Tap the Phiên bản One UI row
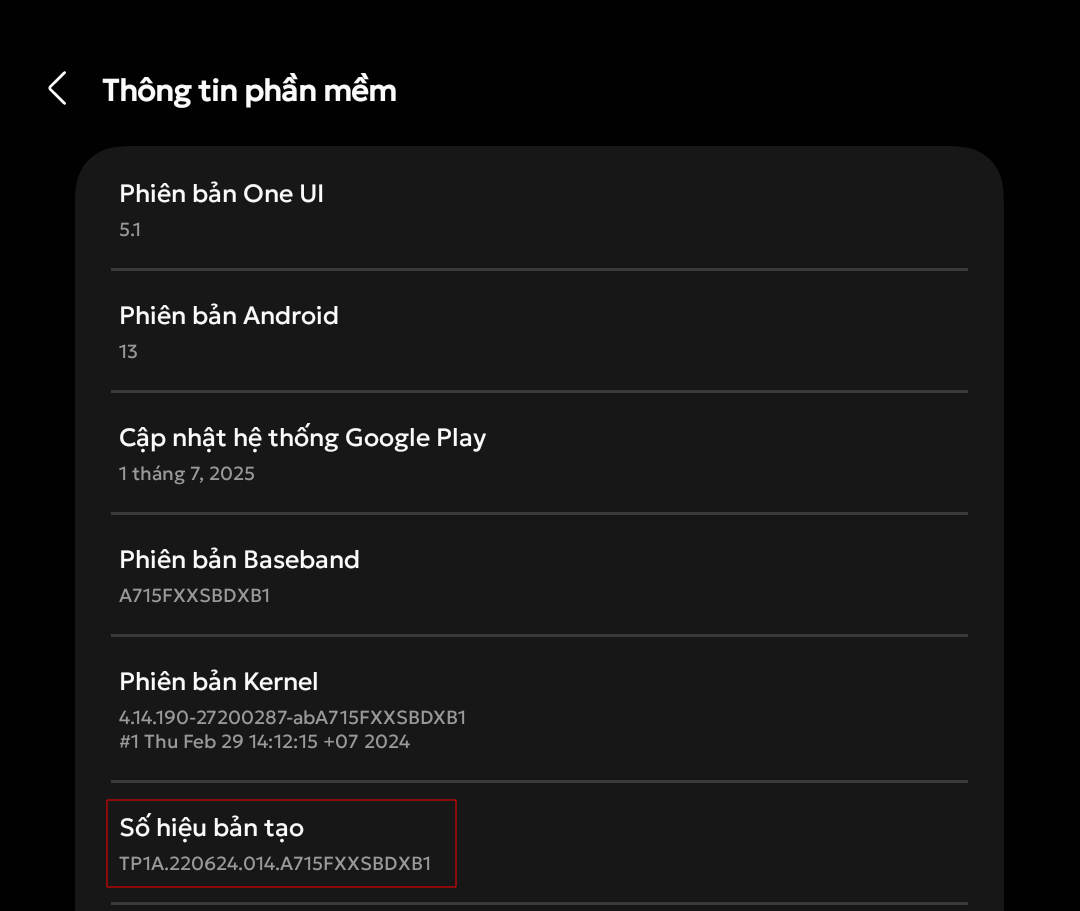Image resolution: width=1080 pixels, height=911 pixels. pos(538,209)
